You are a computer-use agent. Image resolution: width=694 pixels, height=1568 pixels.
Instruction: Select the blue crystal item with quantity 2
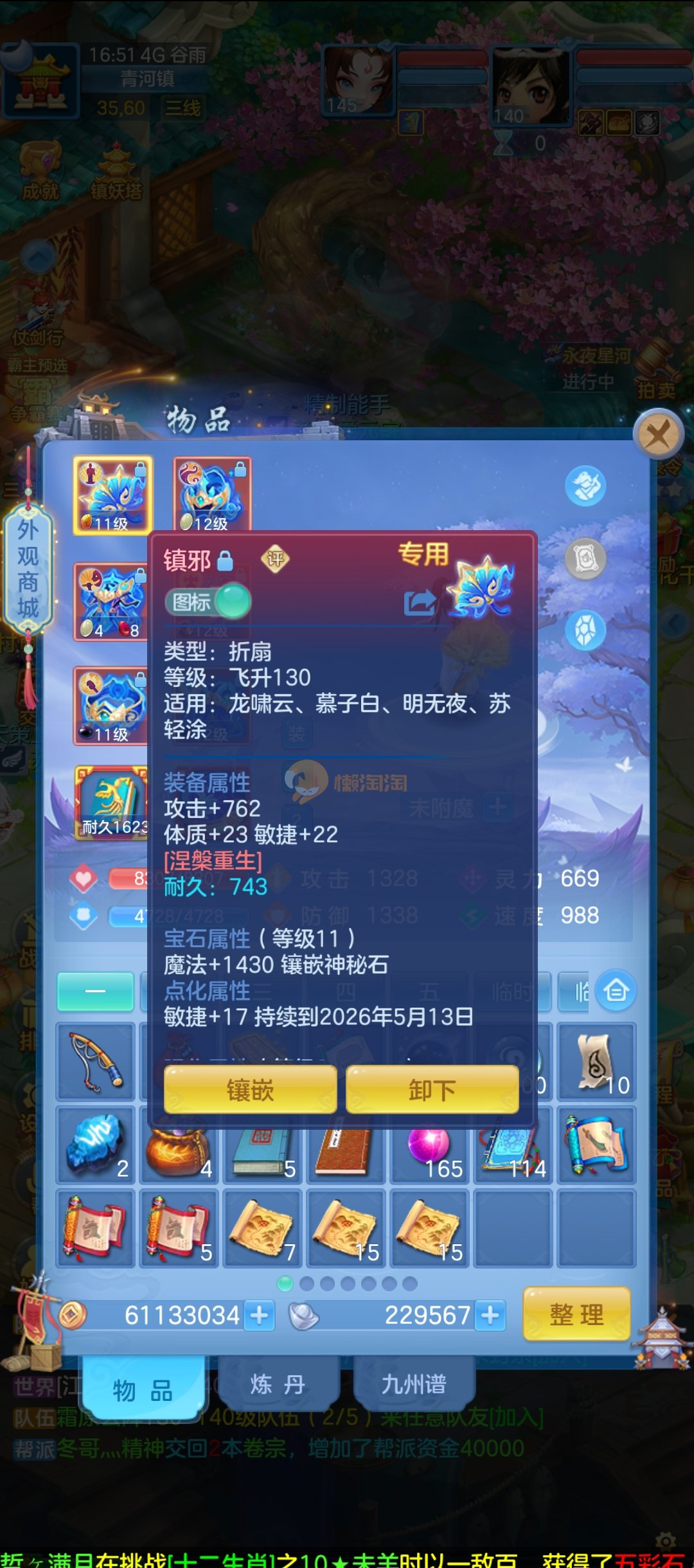point(96,1145)
